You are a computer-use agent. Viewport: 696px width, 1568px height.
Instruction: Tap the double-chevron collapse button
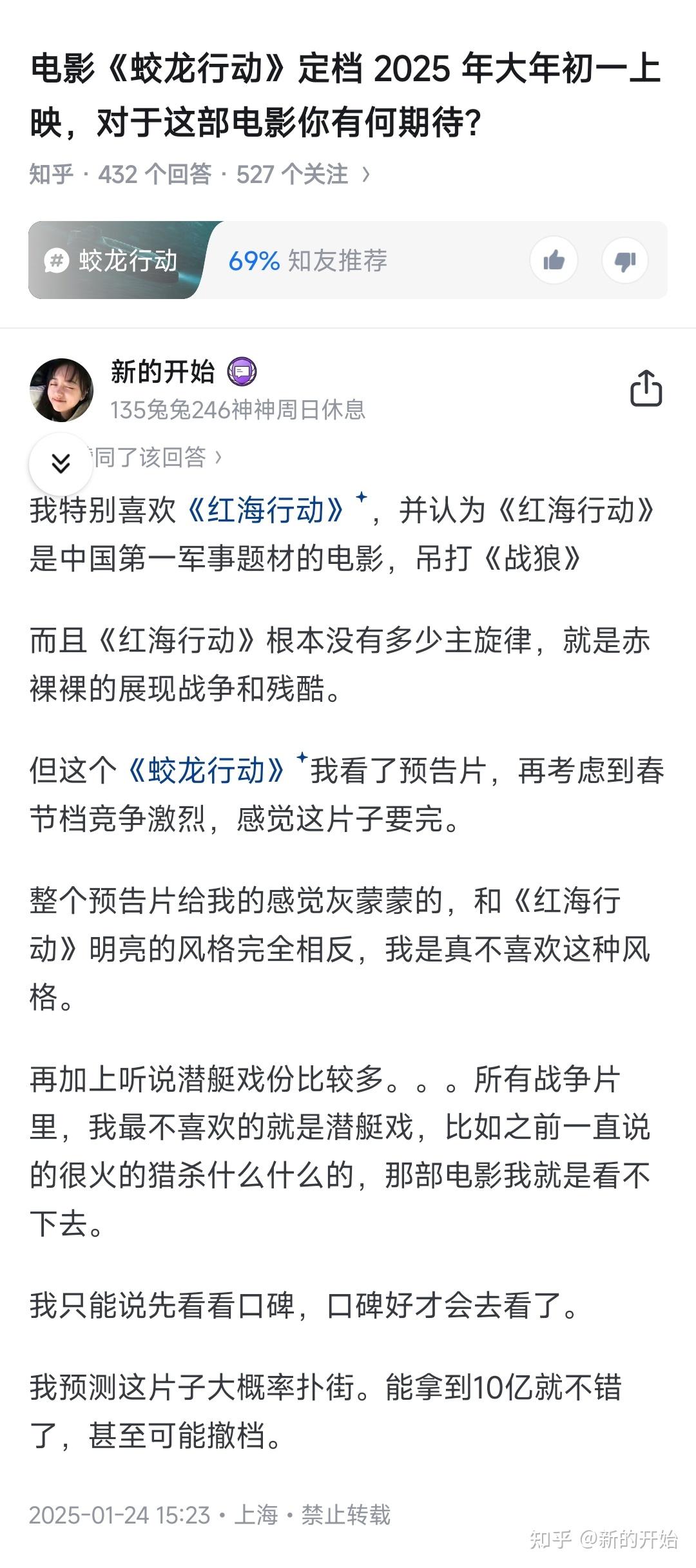point(61,463)
